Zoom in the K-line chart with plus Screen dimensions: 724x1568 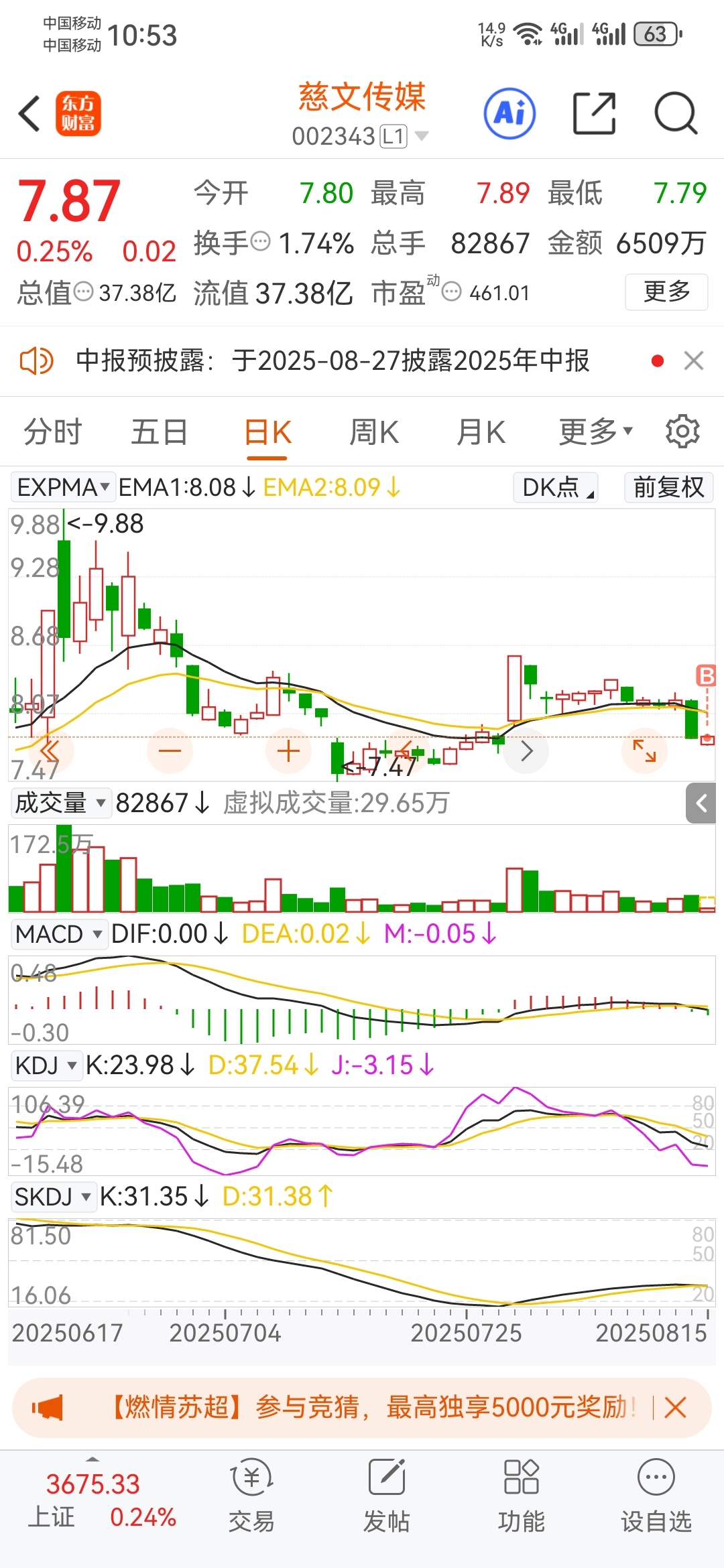[x=288, y=750]
